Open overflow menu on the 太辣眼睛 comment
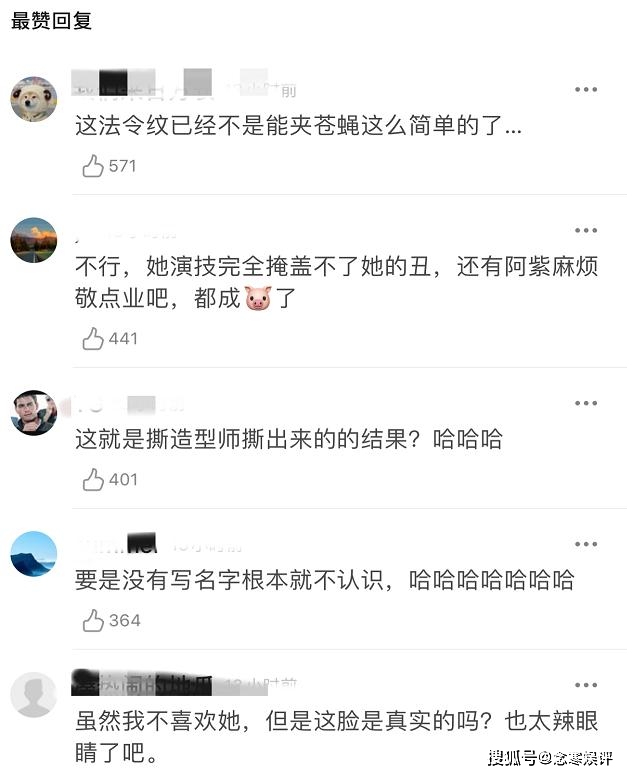The height and width of the screenshot is (775, 627). tap(586, 685)
